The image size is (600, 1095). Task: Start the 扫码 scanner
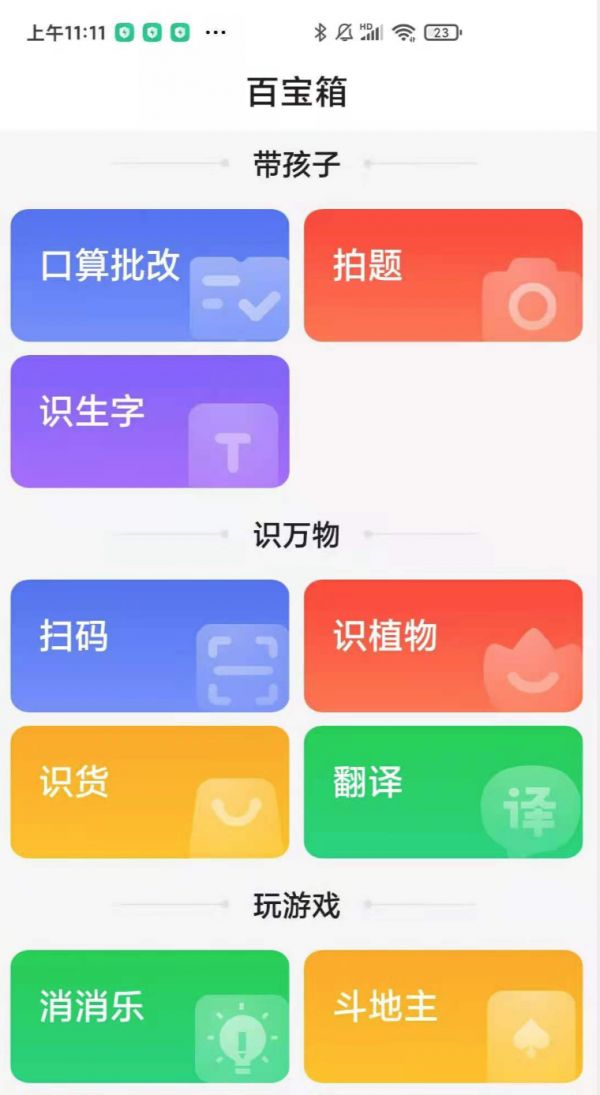click(x=150, y=645)
